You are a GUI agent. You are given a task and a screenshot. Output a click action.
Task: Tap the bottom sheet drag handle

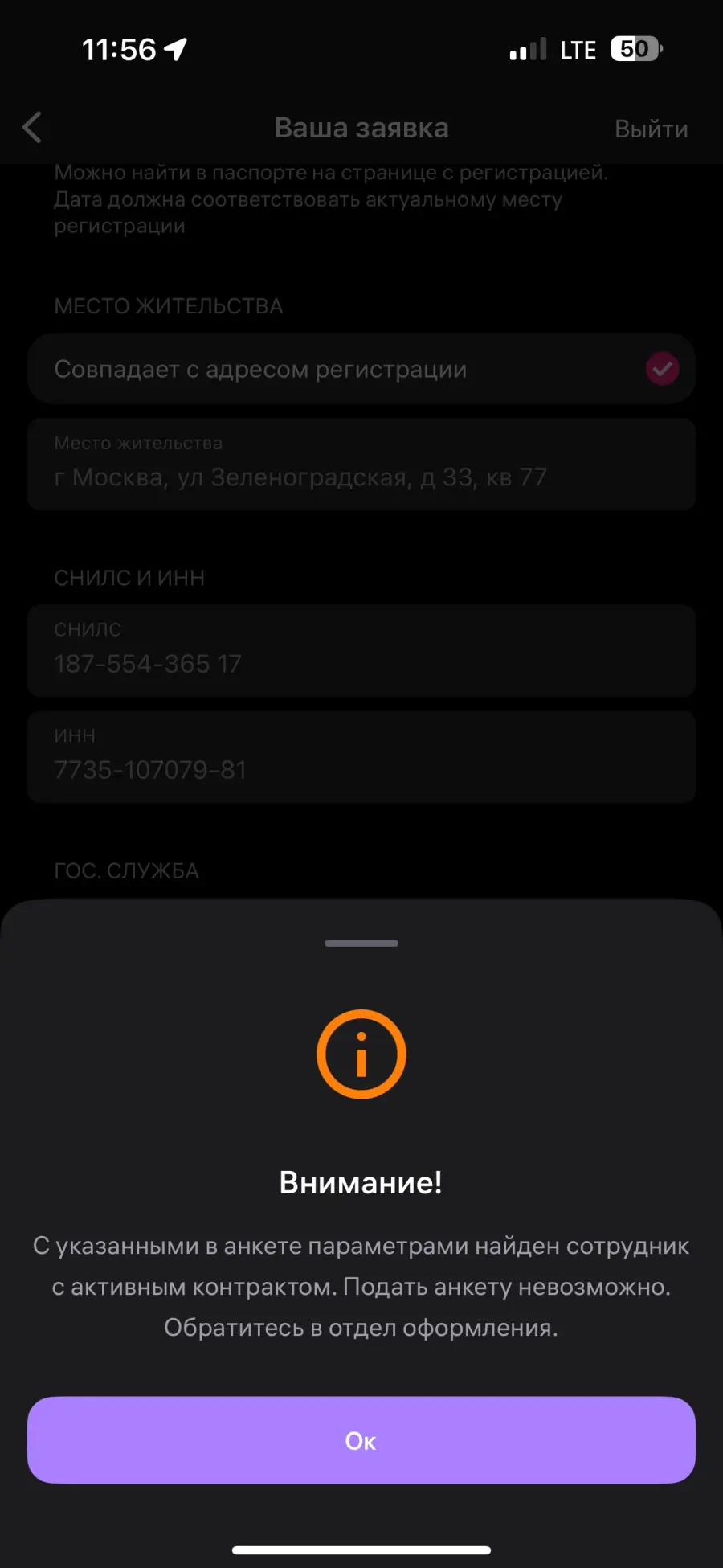point(361,943)
